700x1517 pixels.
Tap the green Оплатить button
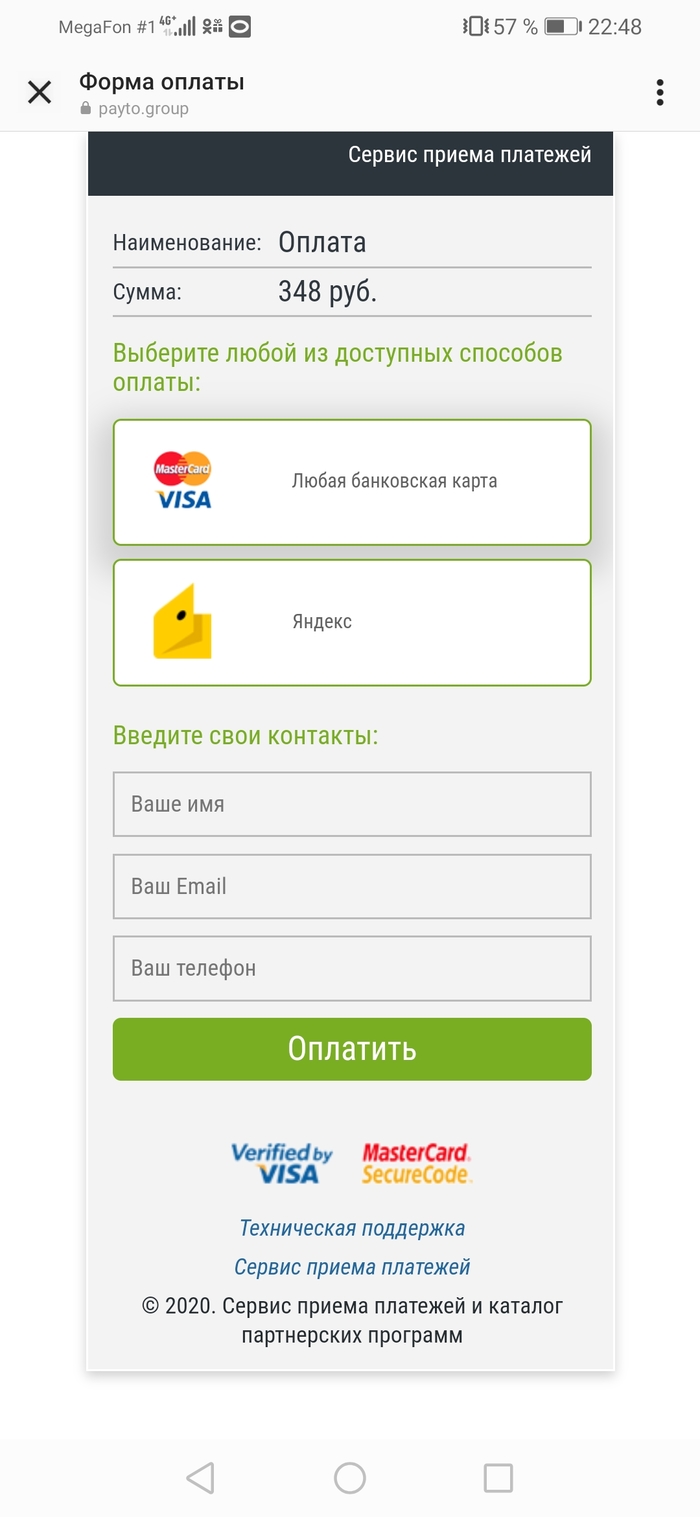[x=352, y=1049]
